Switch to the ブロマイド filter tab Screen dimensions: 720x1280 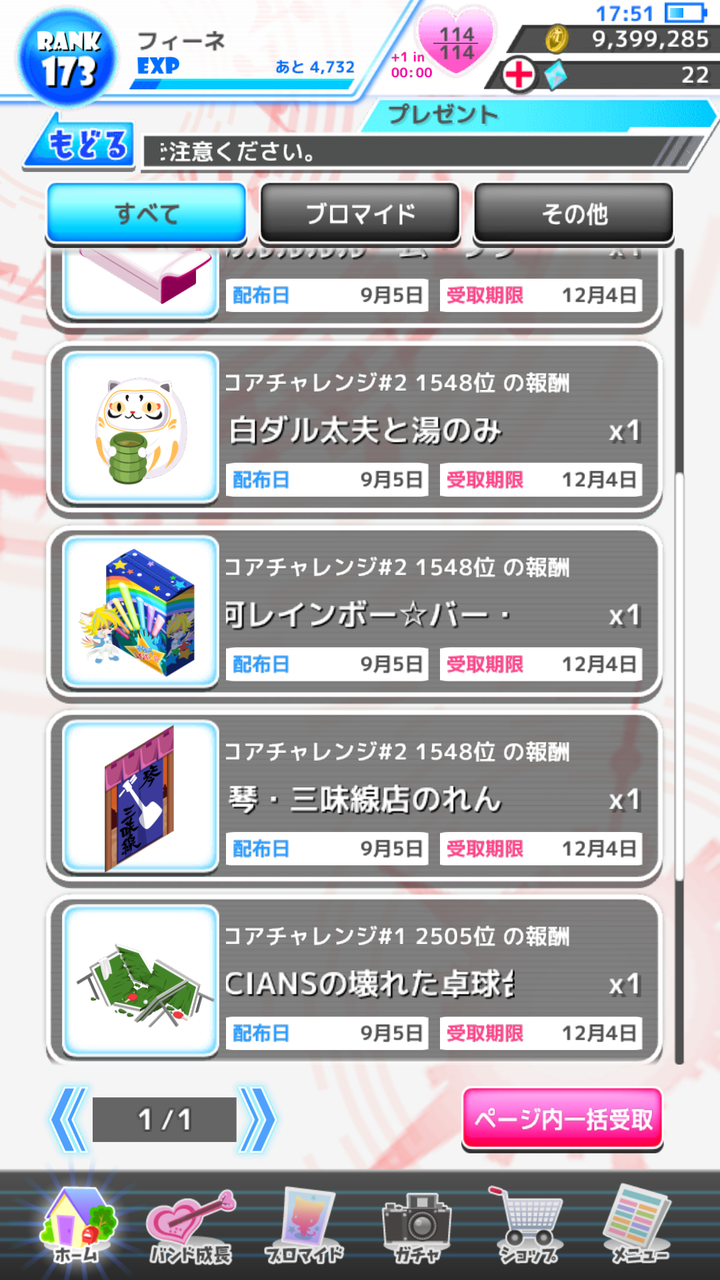359,213
